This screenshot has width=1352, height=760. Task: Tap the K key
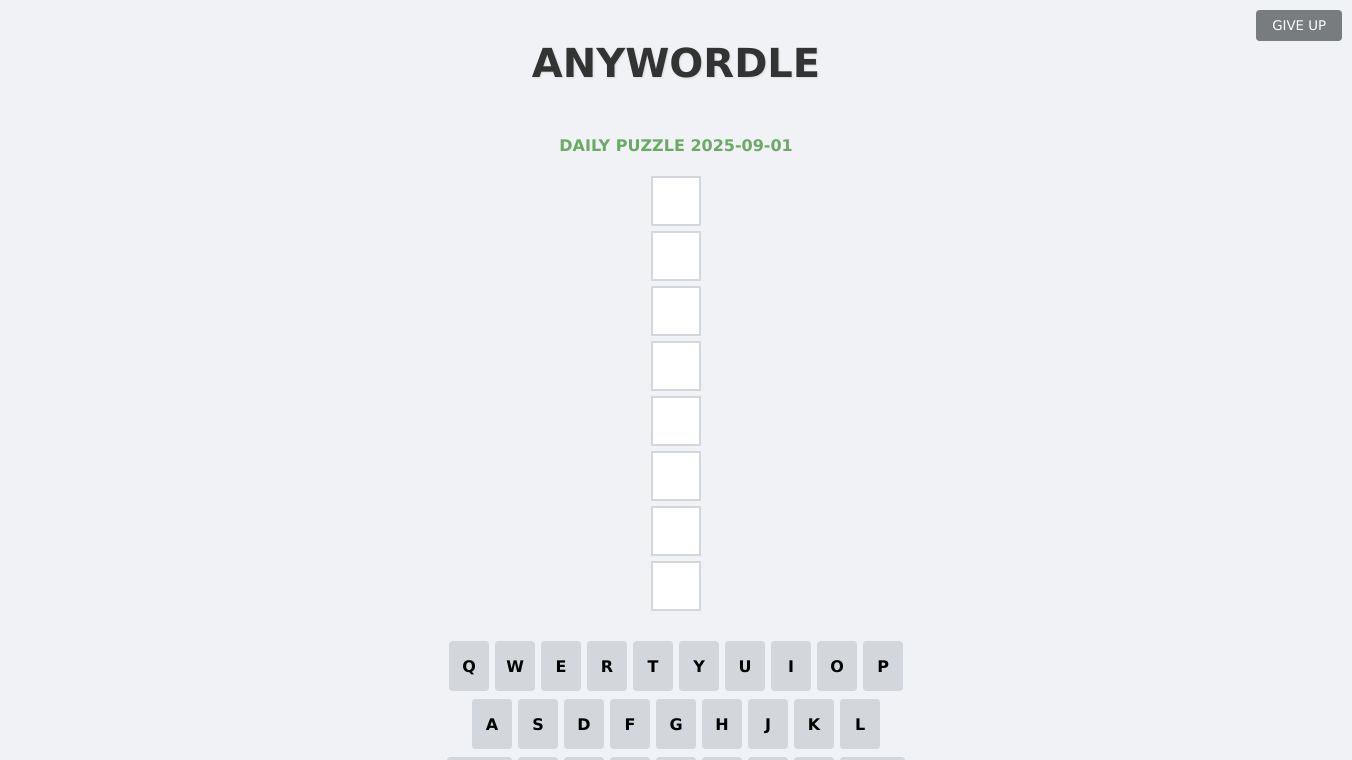pos(814,724)
